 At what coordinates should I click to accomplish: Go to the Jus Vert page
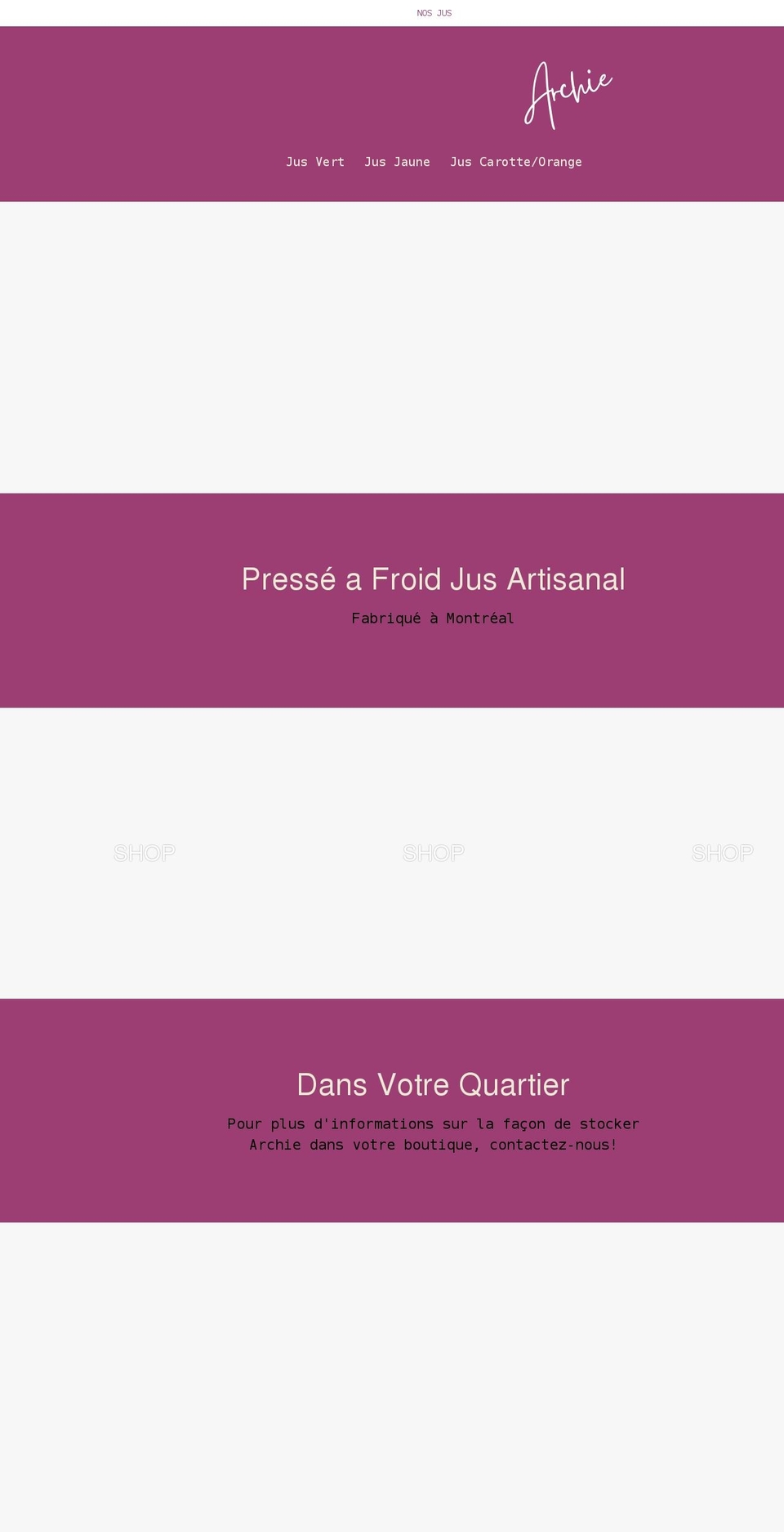315,162
